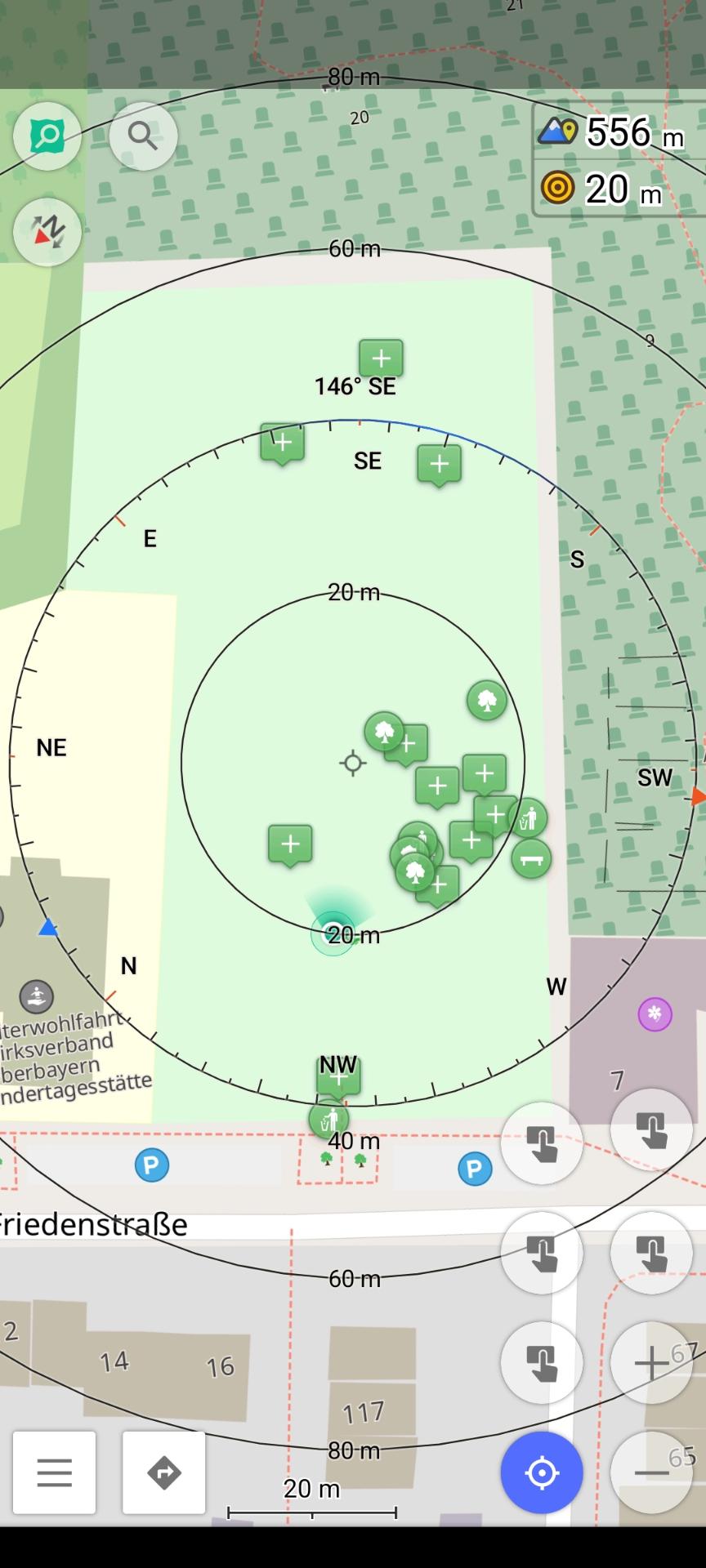Open the configure map button

pyautogui.click(x=47, y=136)
